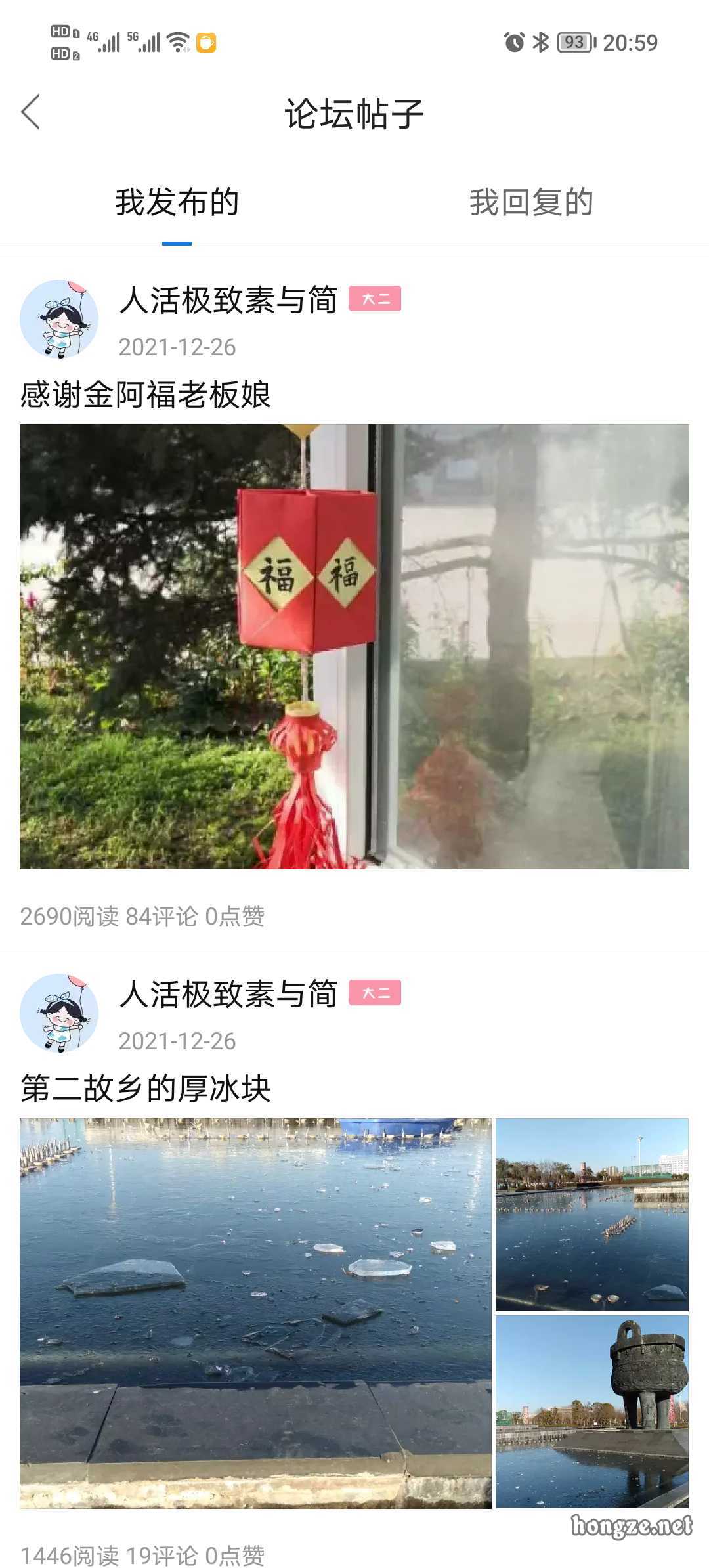Select the 我发布的 tab
This screenshot has width=709, height=1568.
[x=177, y=202]
